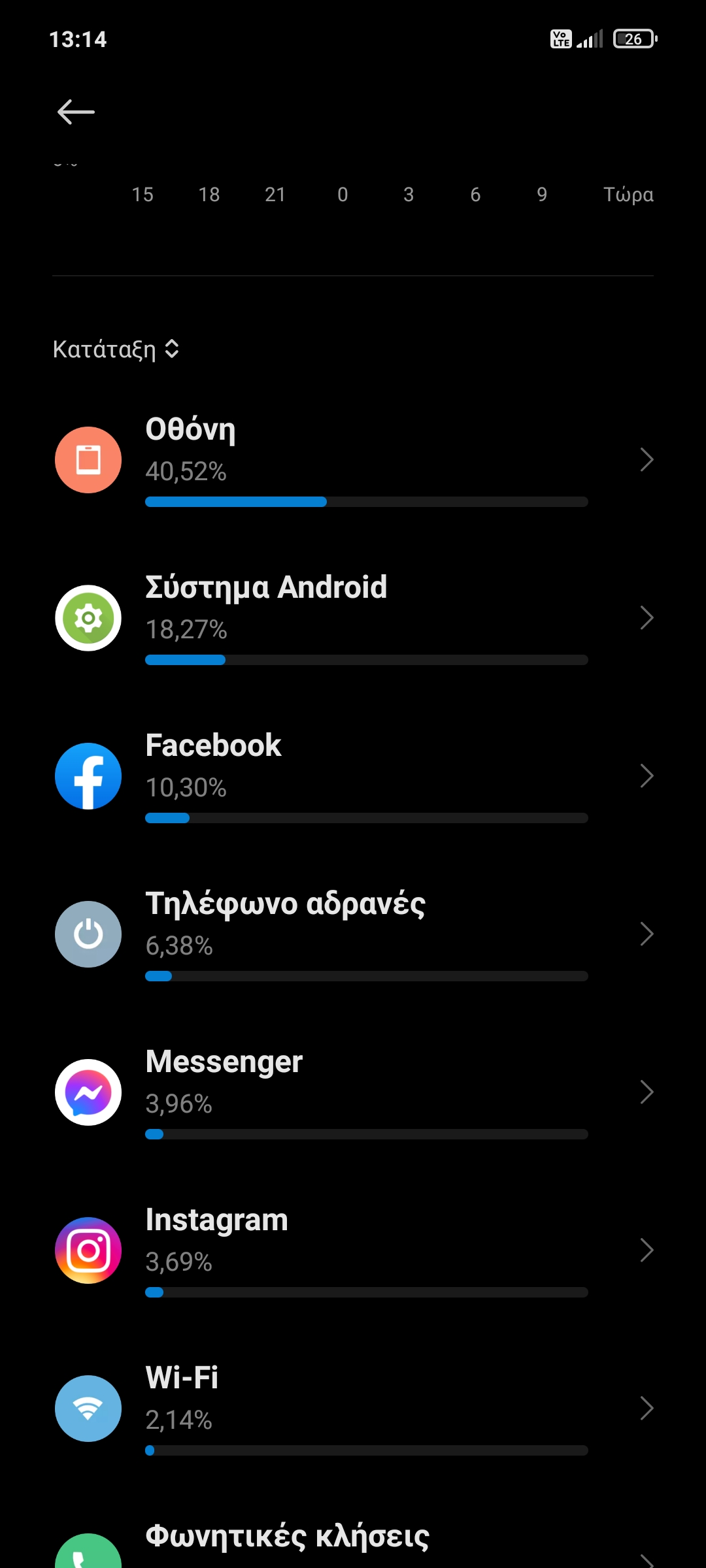
Task: View Σύστημα Android battery usage
Action: coord(353,618)
